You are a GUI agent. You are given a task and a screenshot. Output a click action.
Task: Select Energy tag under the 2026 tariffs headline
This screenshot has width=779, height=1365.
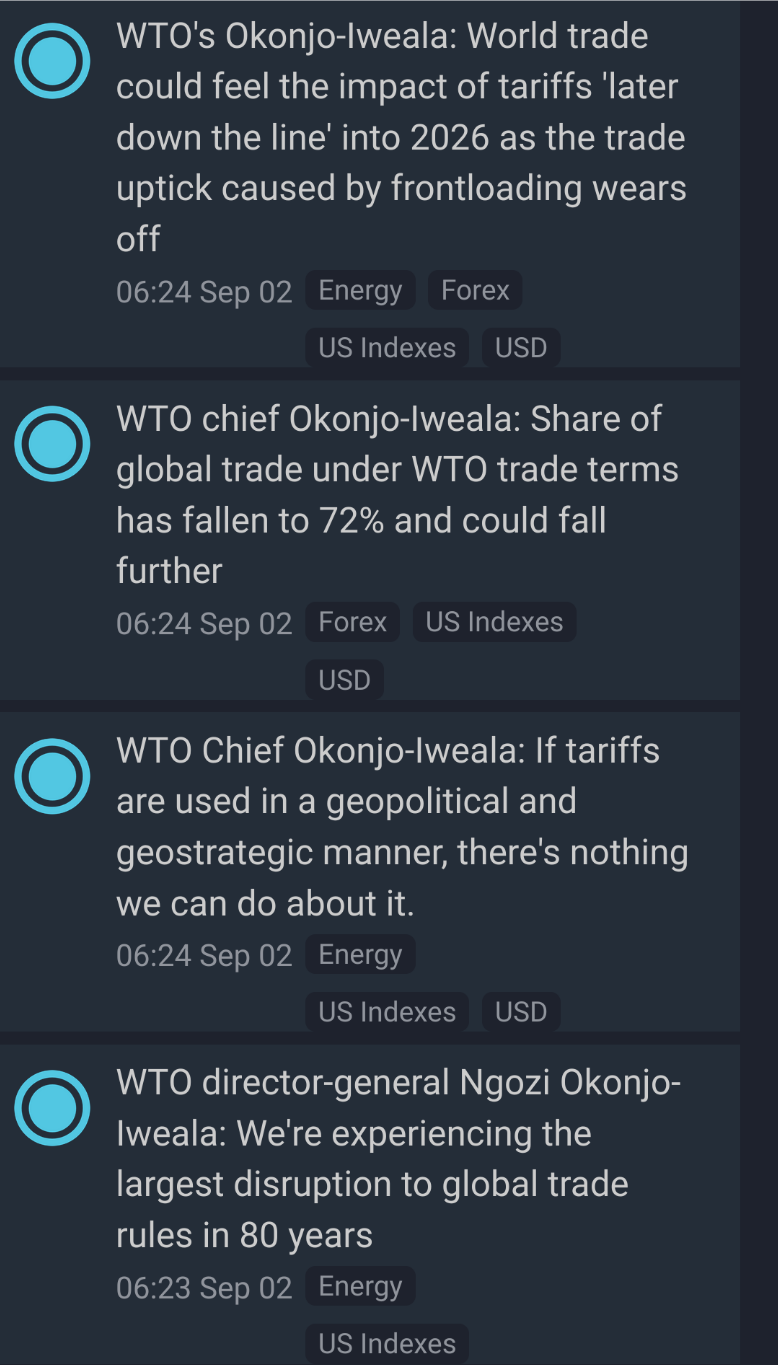coord(360,291)
